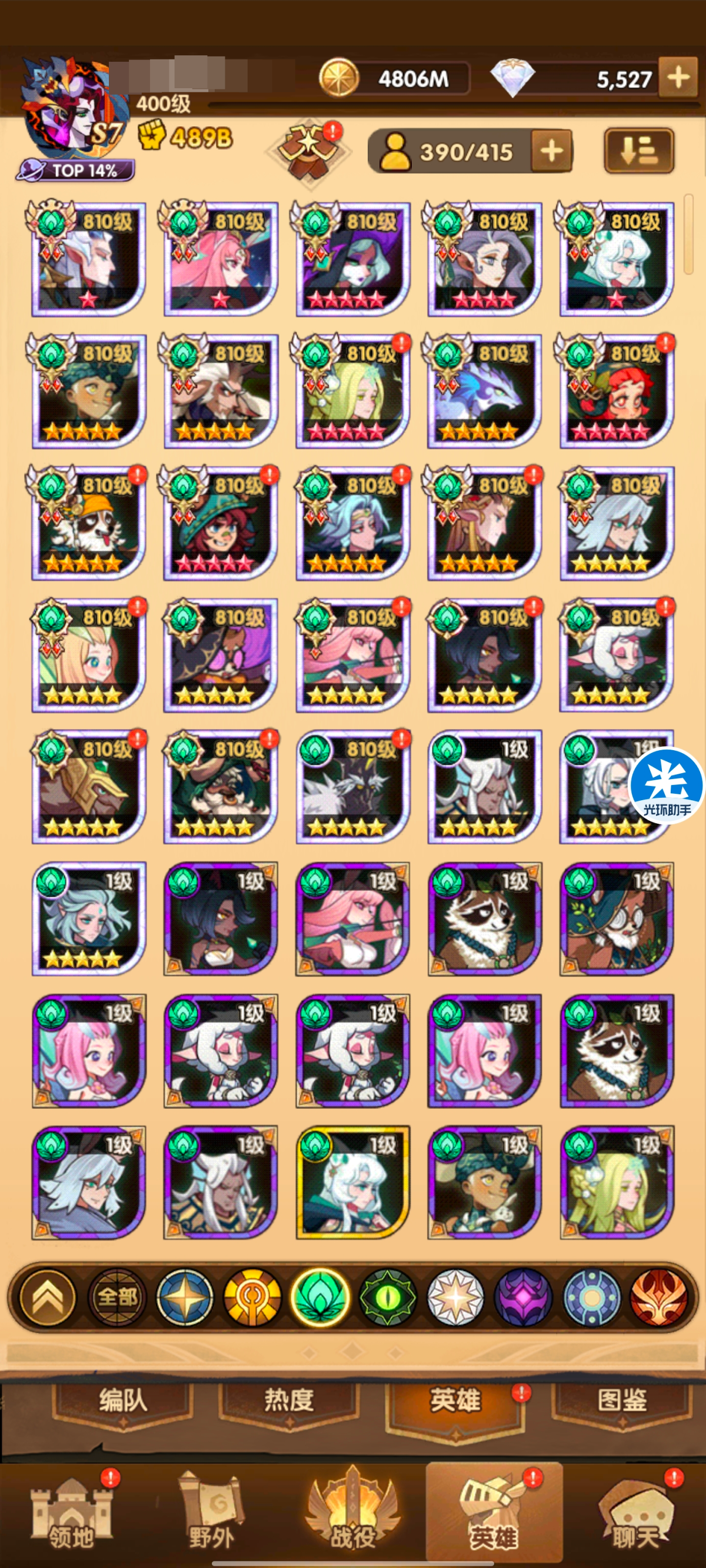Open the hero sorting options

tap(638, 151)
